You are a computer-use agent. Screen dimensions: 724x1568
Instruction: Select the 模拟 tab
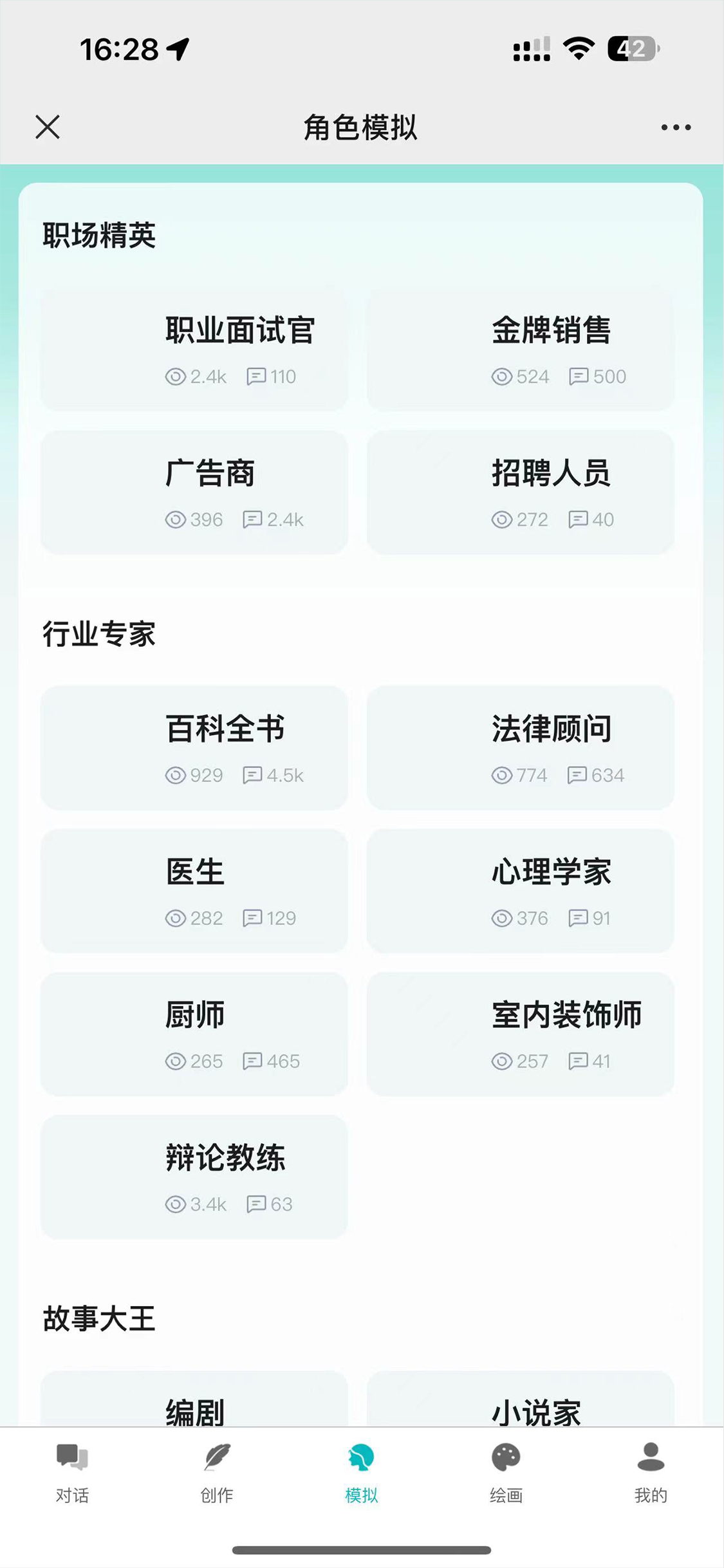pyautogui.click(x=362, y=1473)
